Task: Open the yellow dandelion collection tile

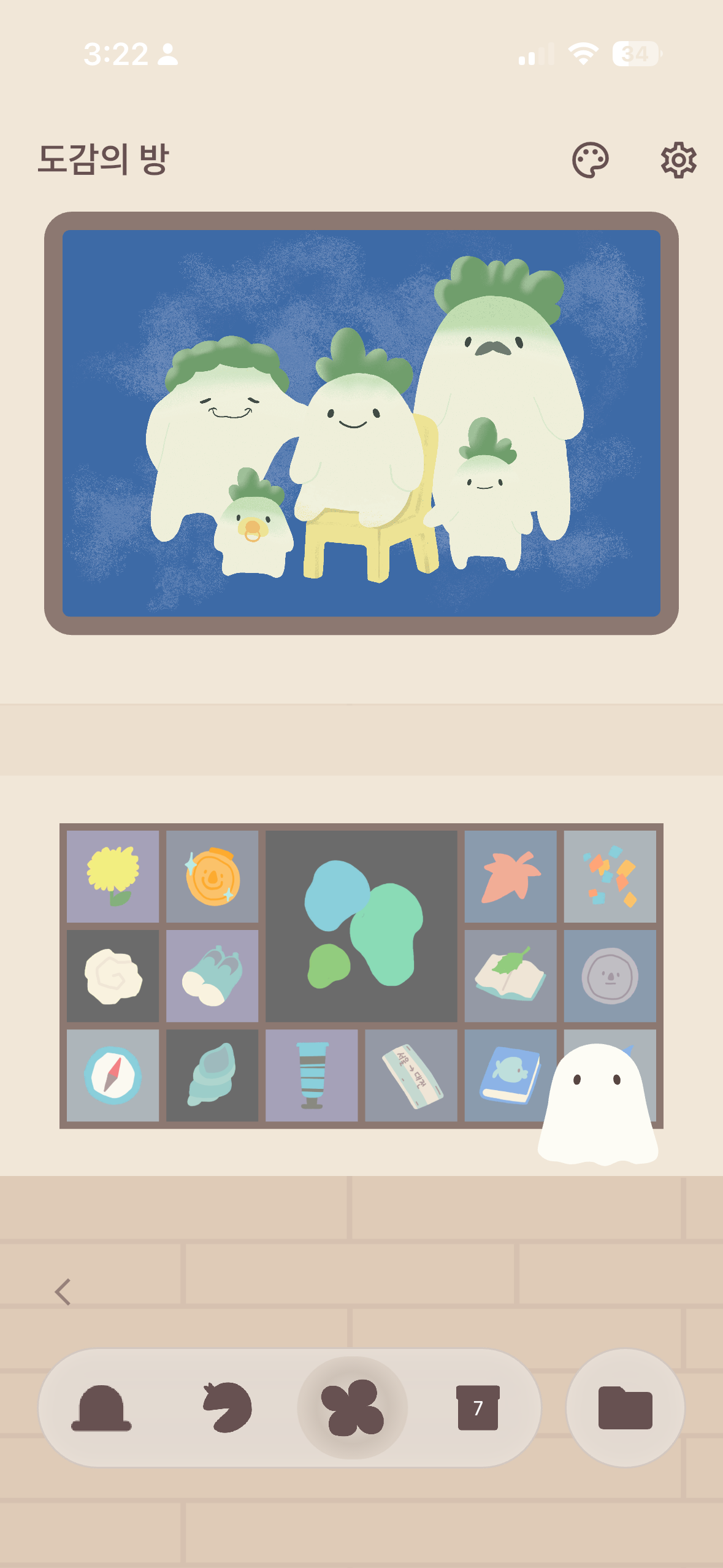Action: click(113, 876)
